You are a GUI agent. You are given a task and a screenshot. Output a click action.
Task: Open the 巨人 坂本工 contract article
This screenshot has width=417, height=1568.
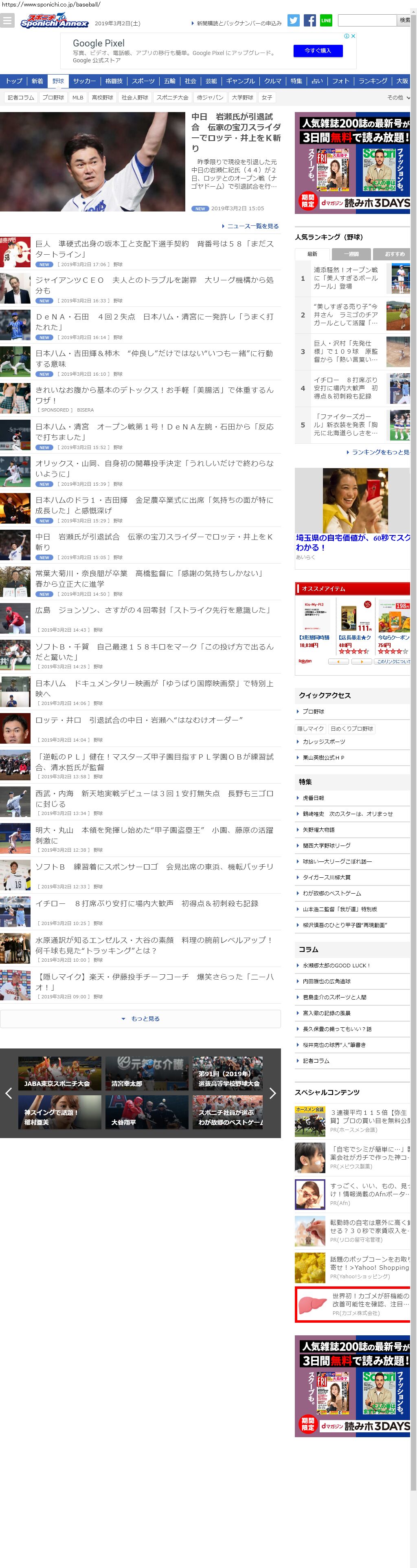click(x=154, y=248)
